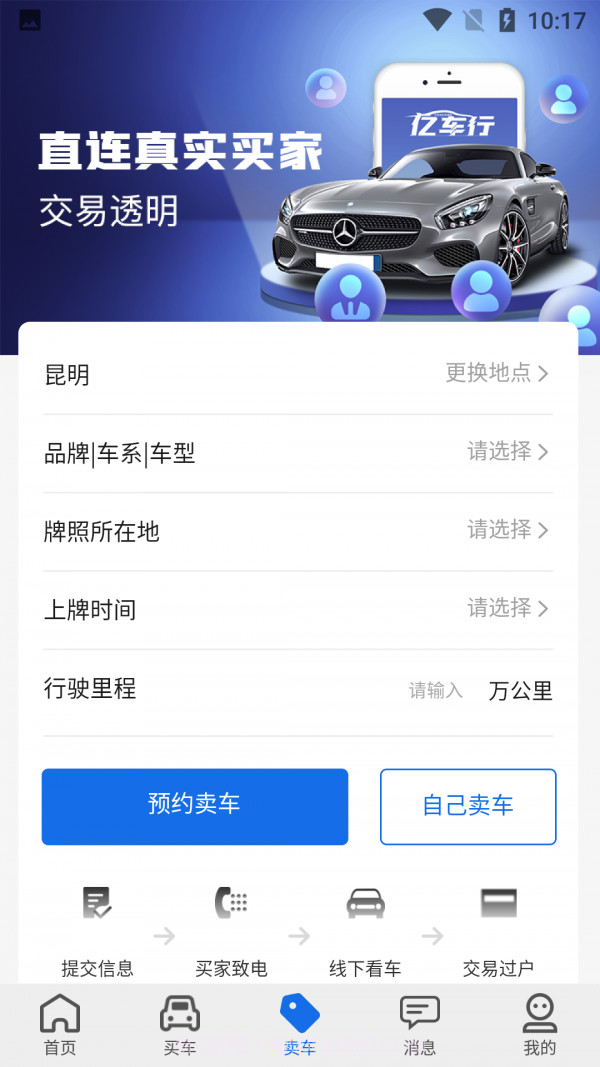Image resolution: width=600 pixels, height=1067 pixels.
Task: Change location via 更换地点
Action: 497,373
